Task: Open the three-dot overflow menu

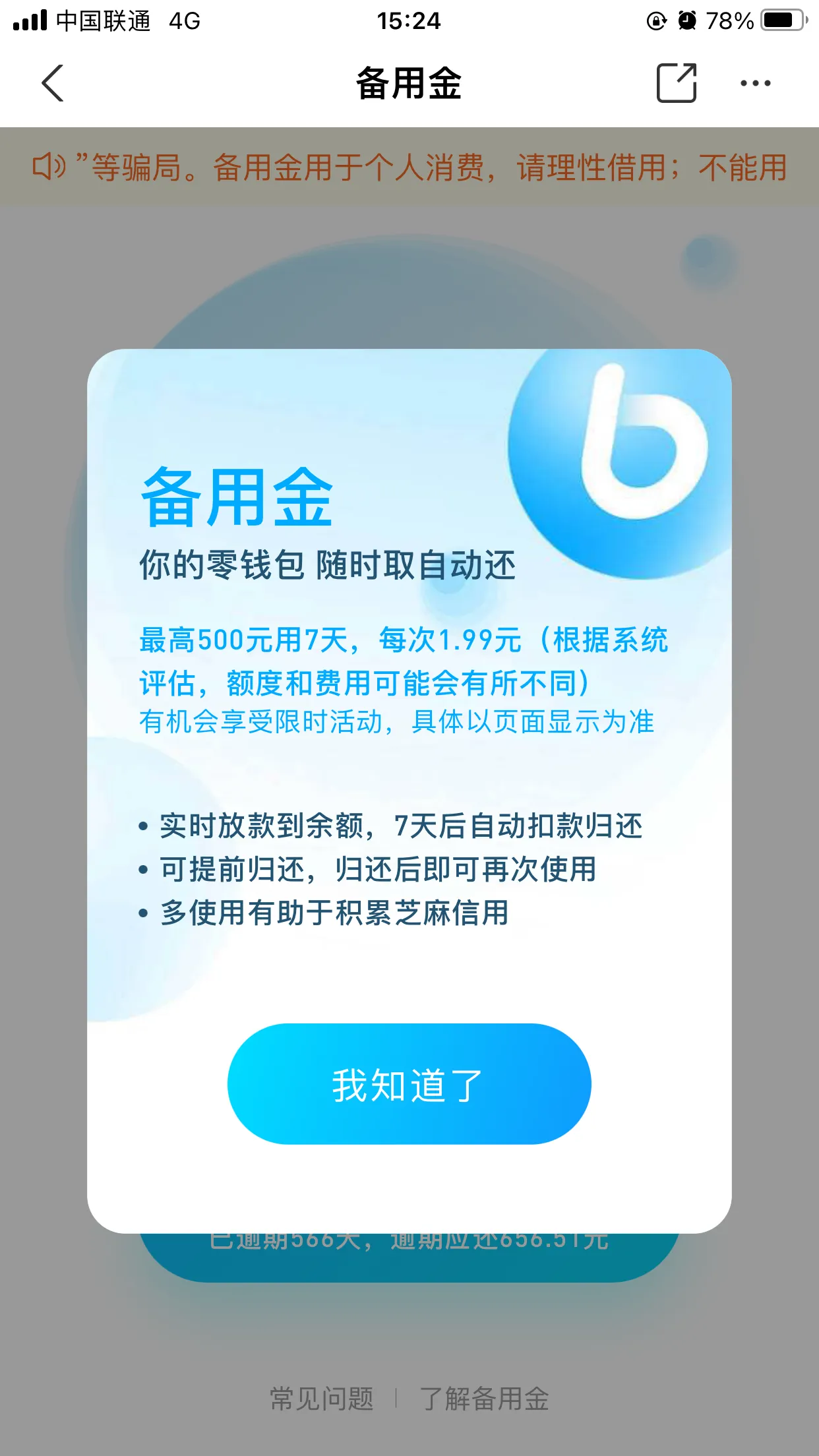Action: point(755,83)
